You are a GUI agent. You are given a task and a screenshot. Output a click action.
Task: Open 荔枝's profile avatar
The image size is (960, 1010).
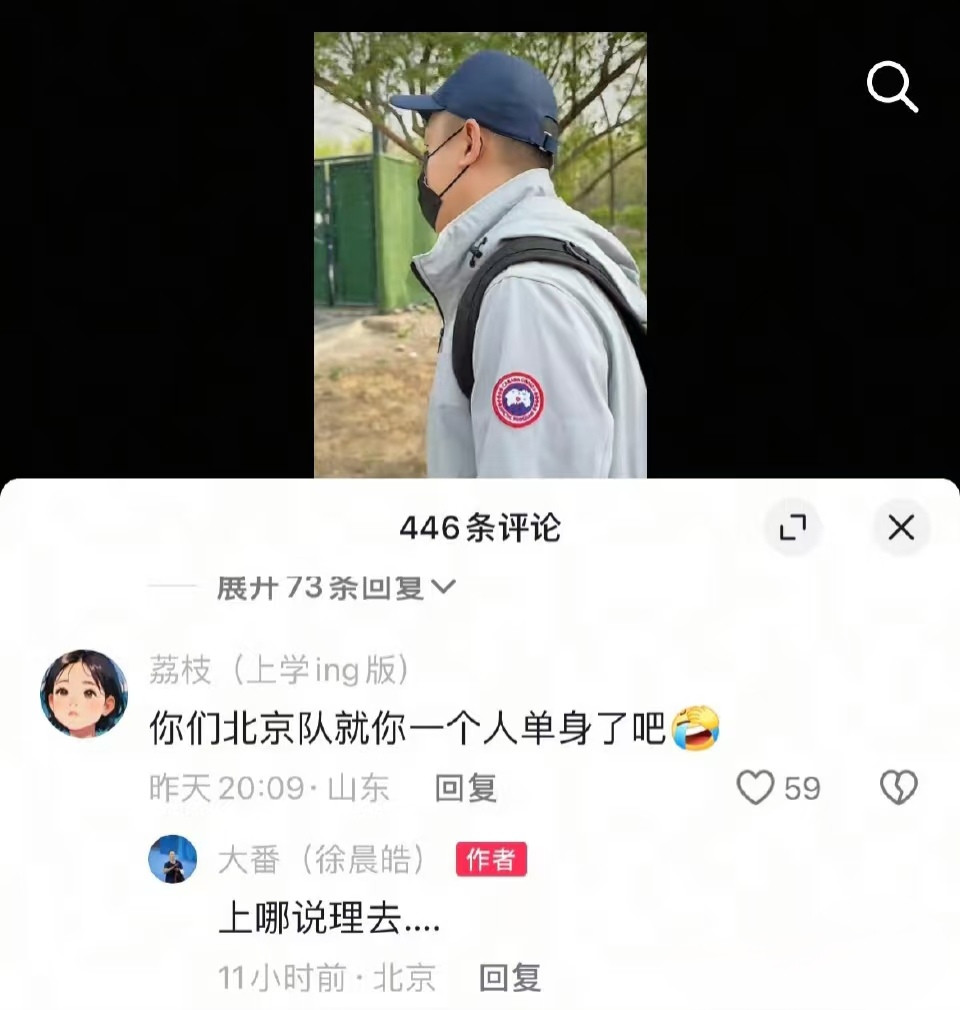point(84,693)
